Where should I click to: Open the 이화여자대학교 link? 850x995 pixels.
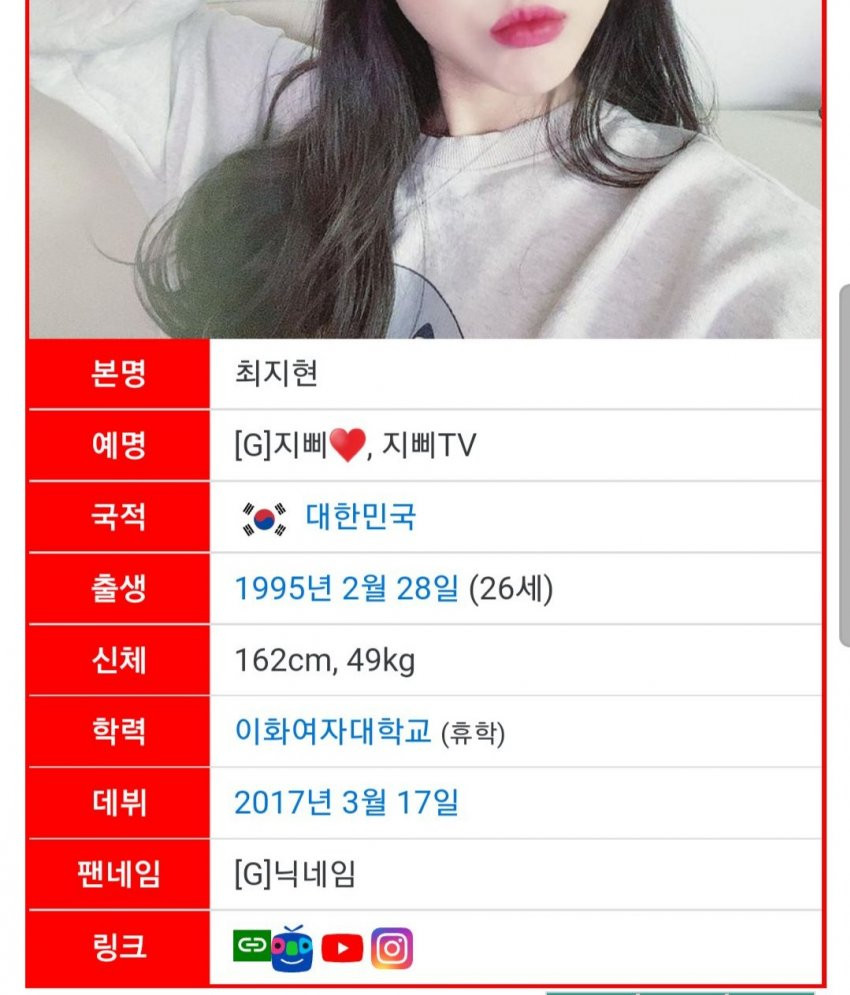click(334, 731)
